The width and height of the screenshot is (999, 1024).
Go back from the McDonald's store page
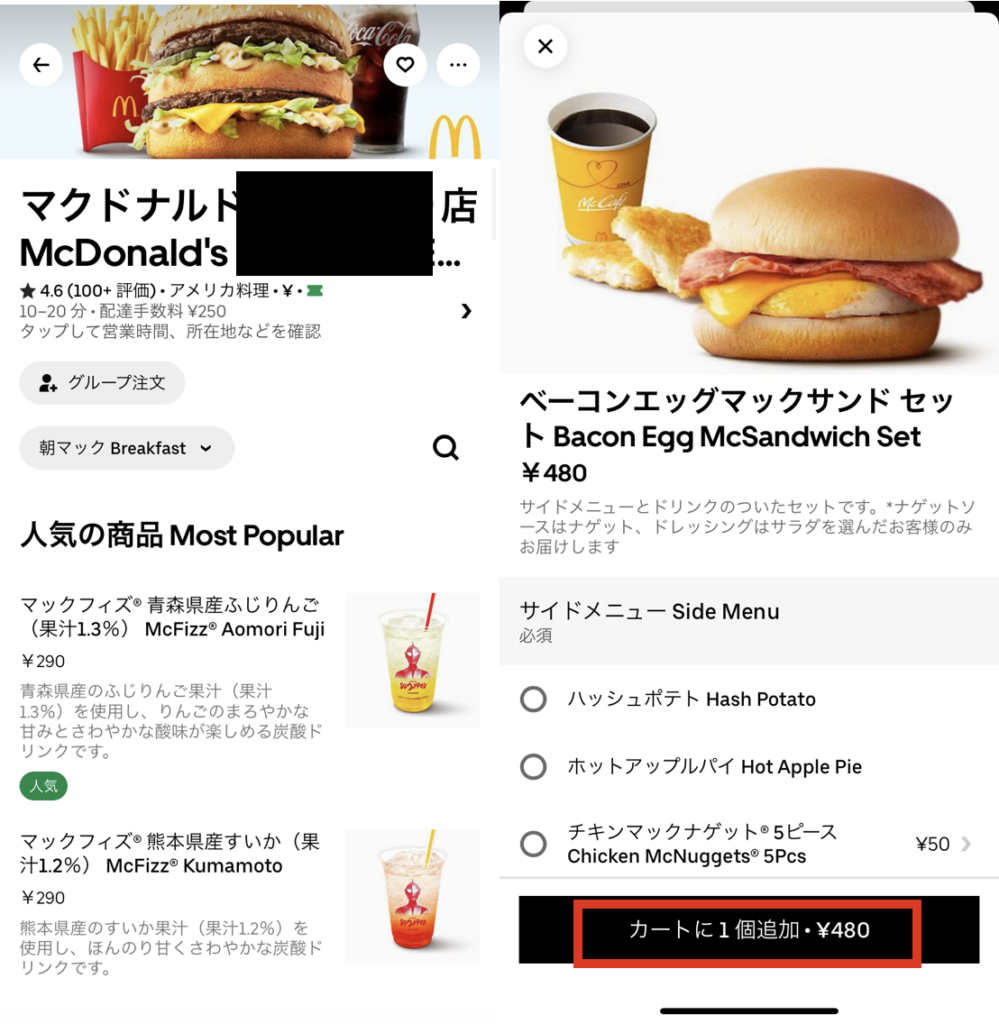click(x=41, y=65)
